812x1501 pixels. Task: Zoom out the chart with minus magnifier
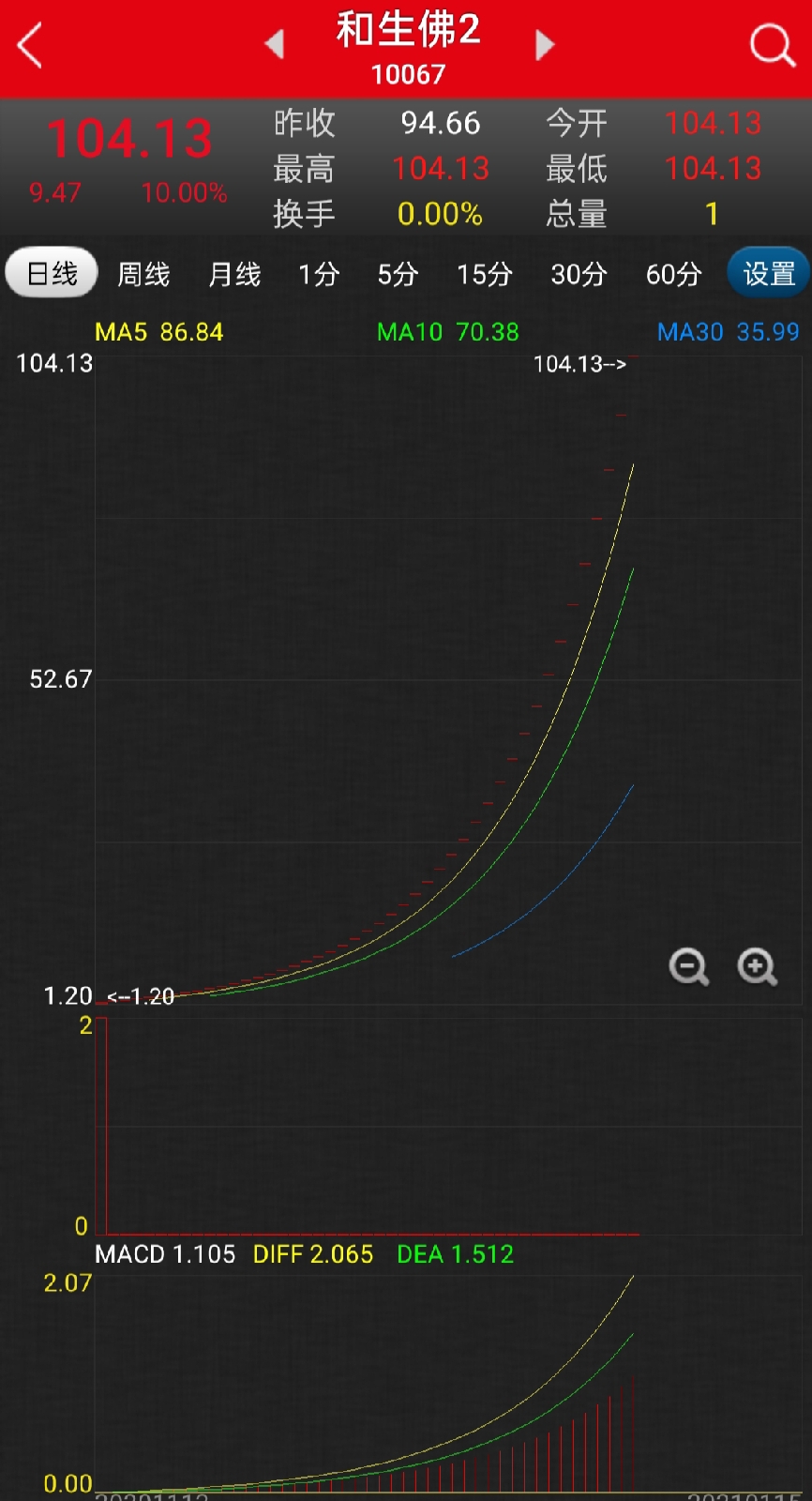pos(689,966)
